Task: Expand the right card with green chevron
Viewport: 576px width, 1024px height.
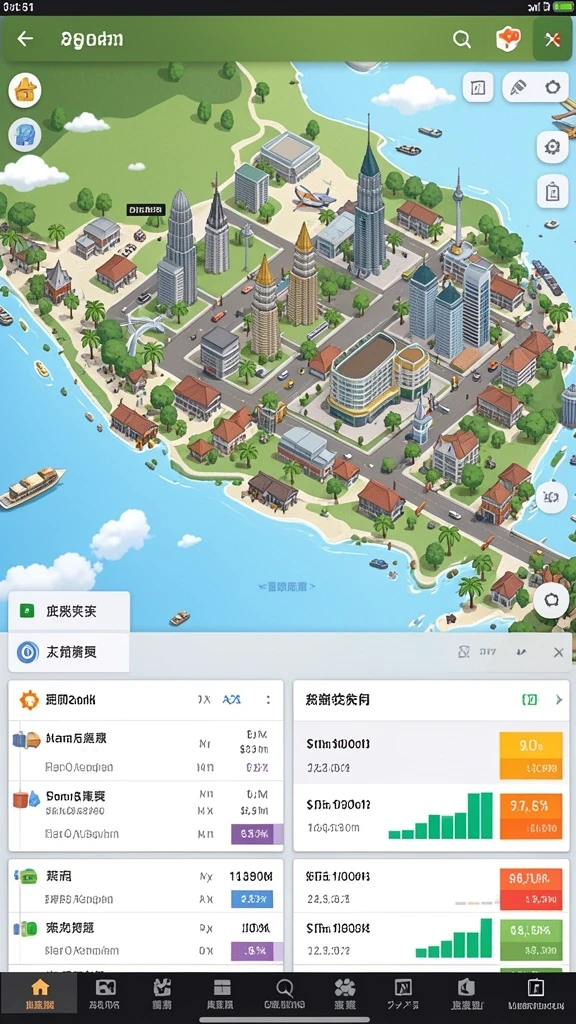Action: point(559,699)
